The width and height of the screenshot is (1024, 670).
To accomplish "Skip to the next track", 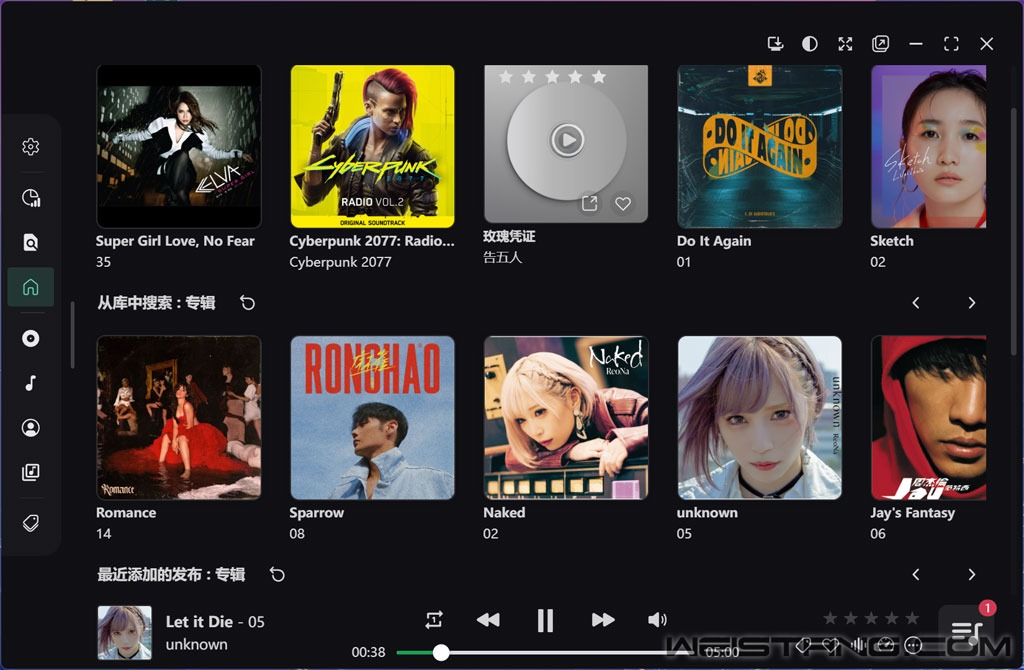I will [602, 620].
